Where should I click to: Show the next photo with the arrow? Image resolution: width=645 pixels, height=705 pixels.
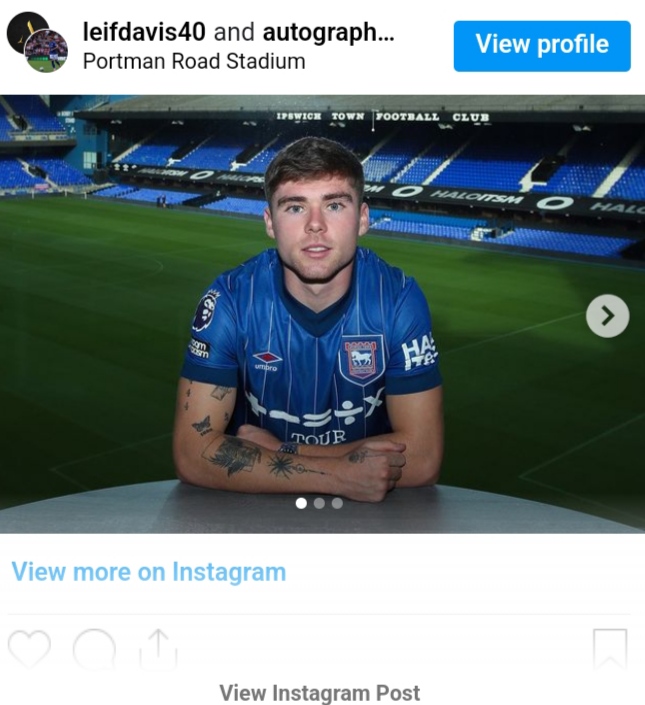click(x=607, y=317)
